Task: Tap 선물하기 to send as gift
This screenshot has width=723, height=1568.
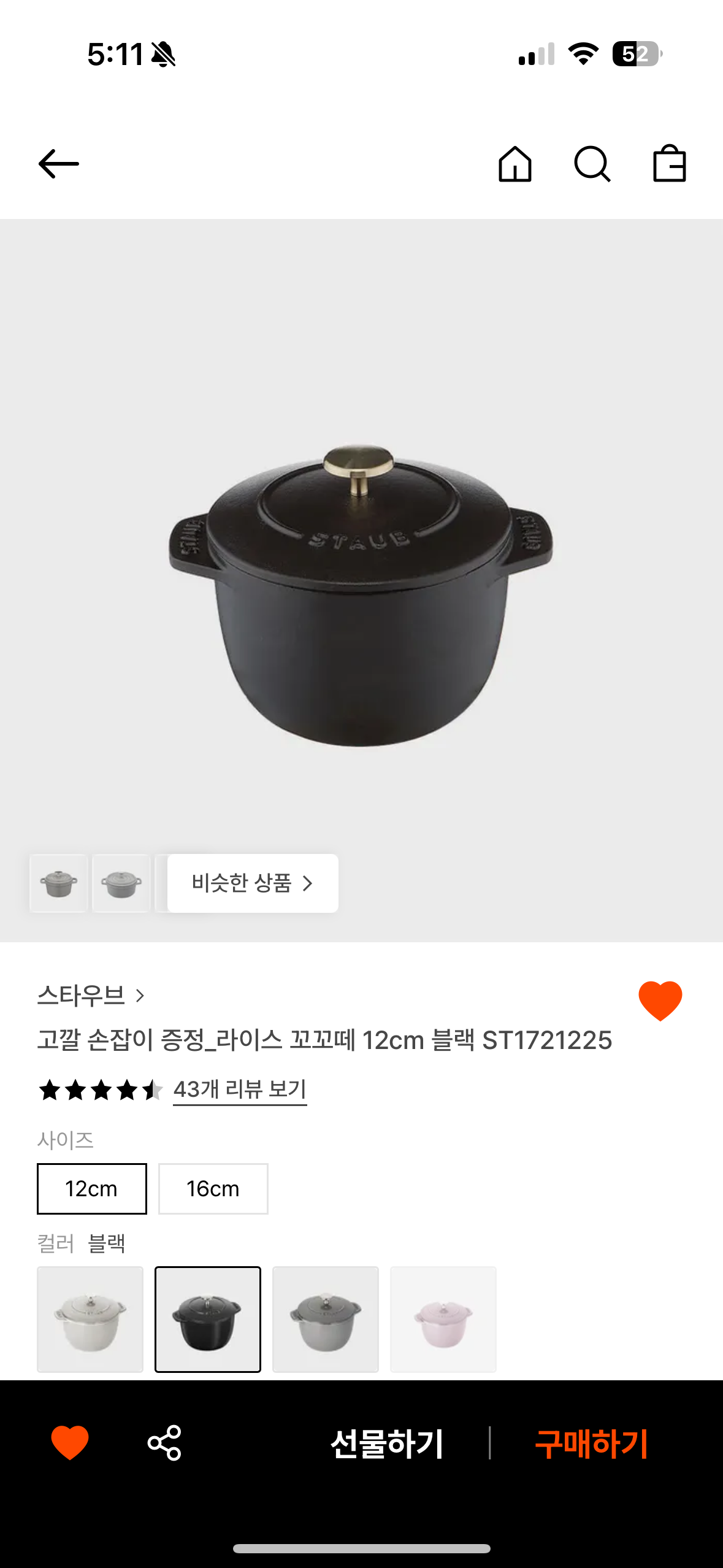Action: pyautogui.click(x=387, y=1443)
